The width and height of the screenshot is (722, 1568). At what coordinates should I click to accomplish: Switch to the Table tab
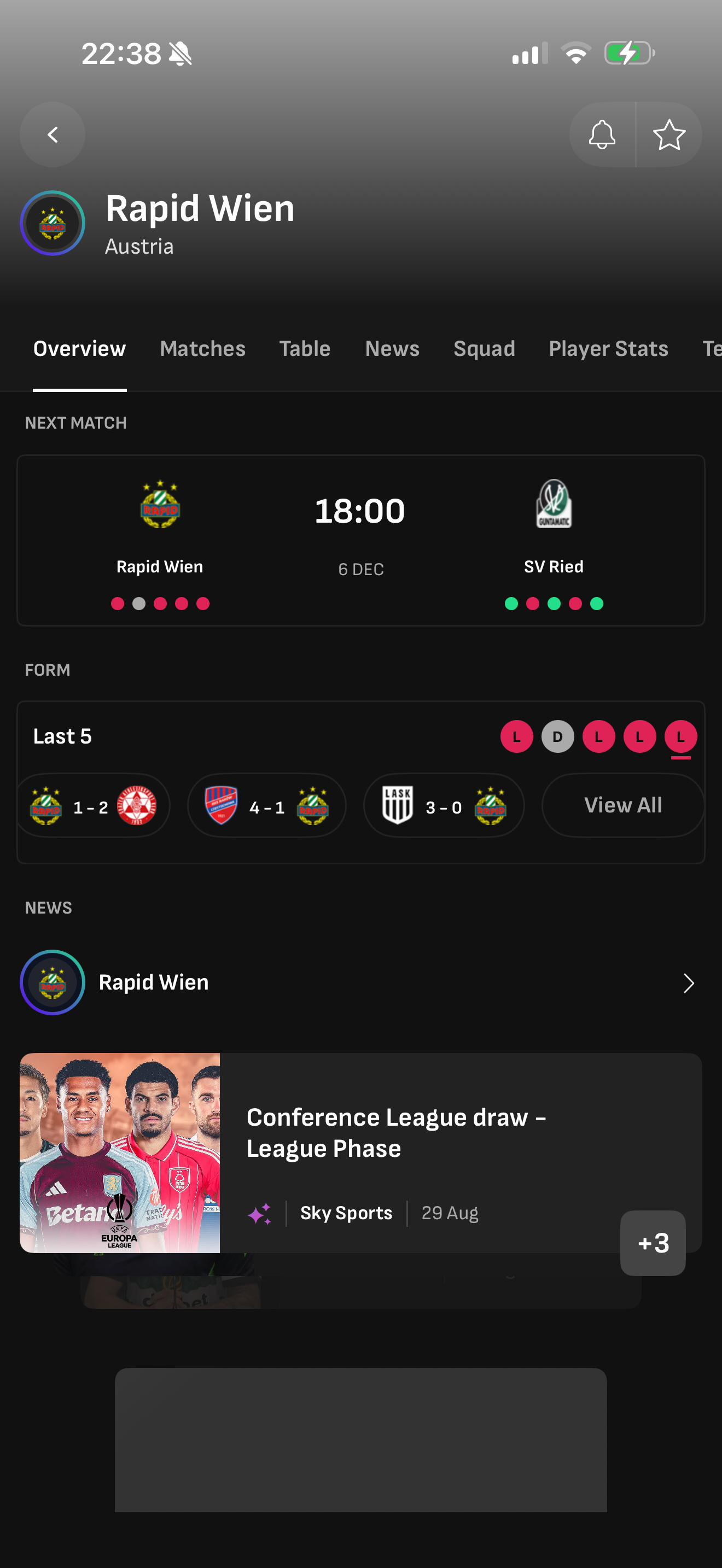[x=304, y=349]
